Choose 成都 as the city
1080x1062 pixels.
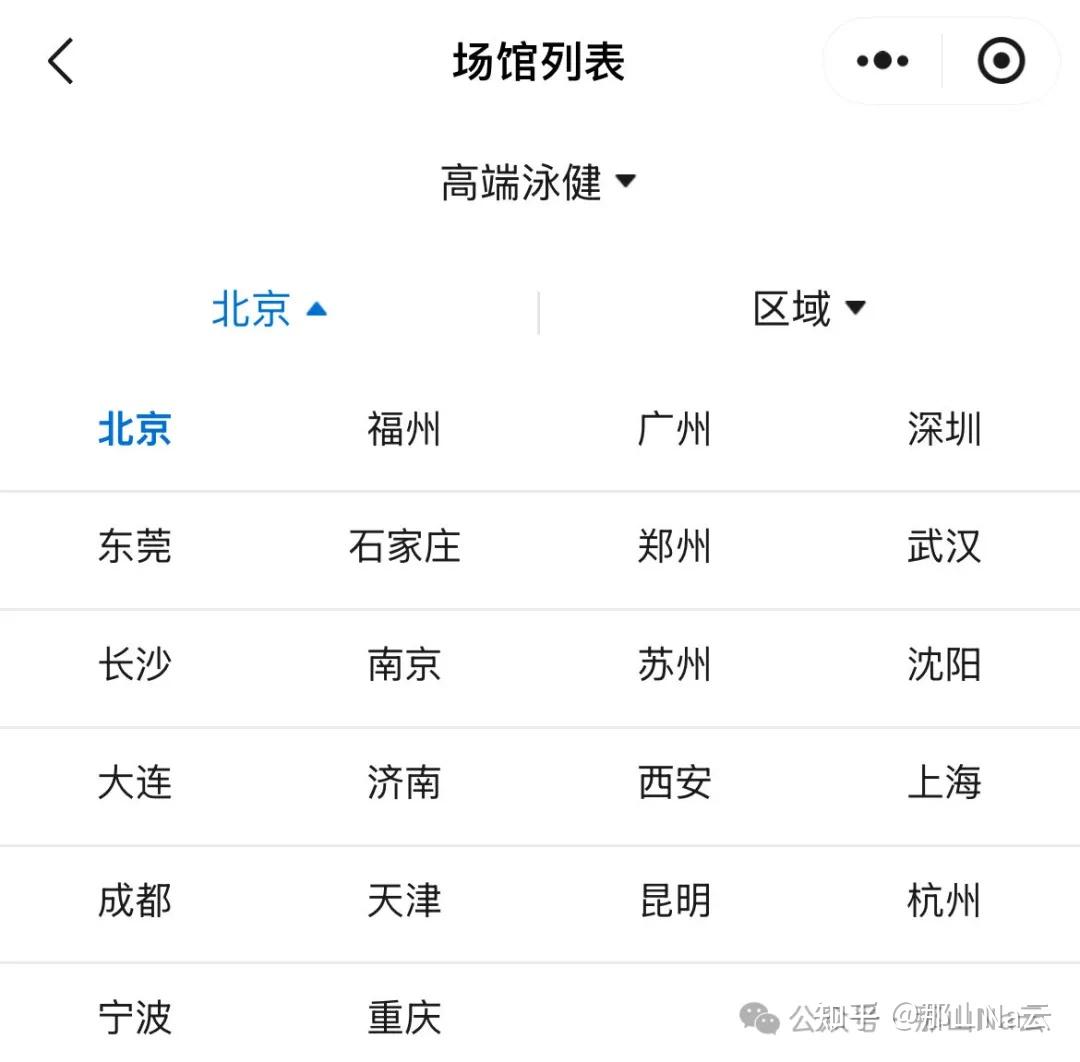click(134, 901)
